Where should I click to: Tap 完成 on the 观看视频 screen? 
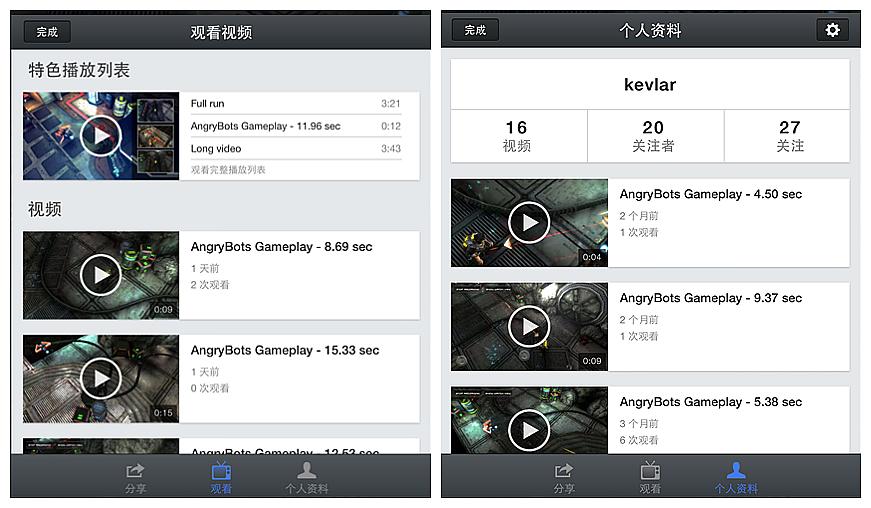tap(47, 32)
